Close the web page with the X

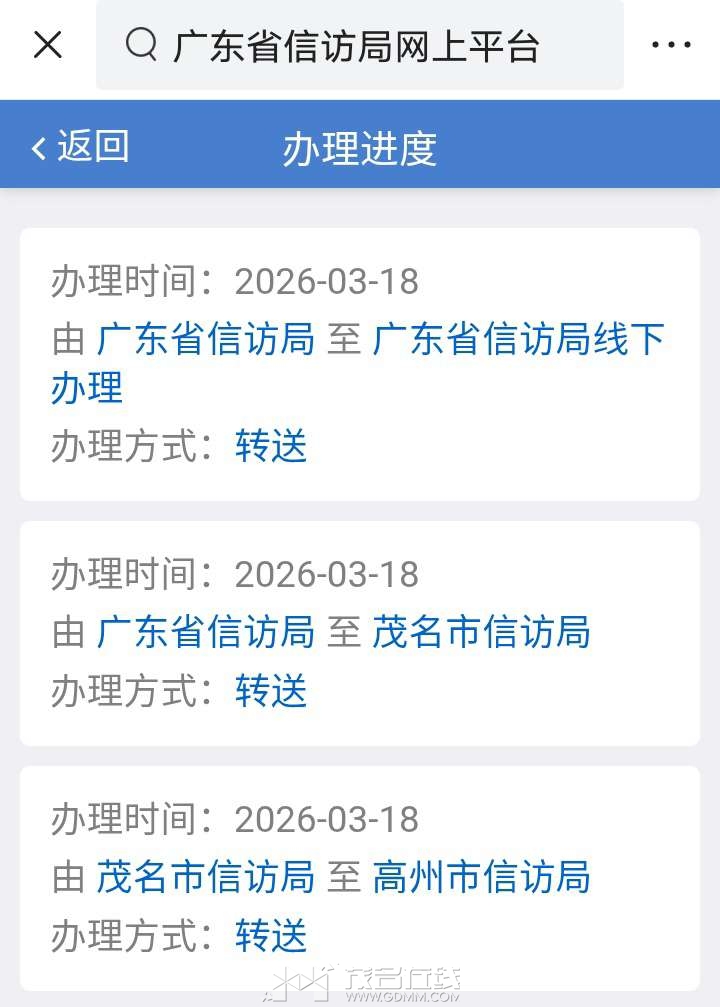click(x=48, y=45)
